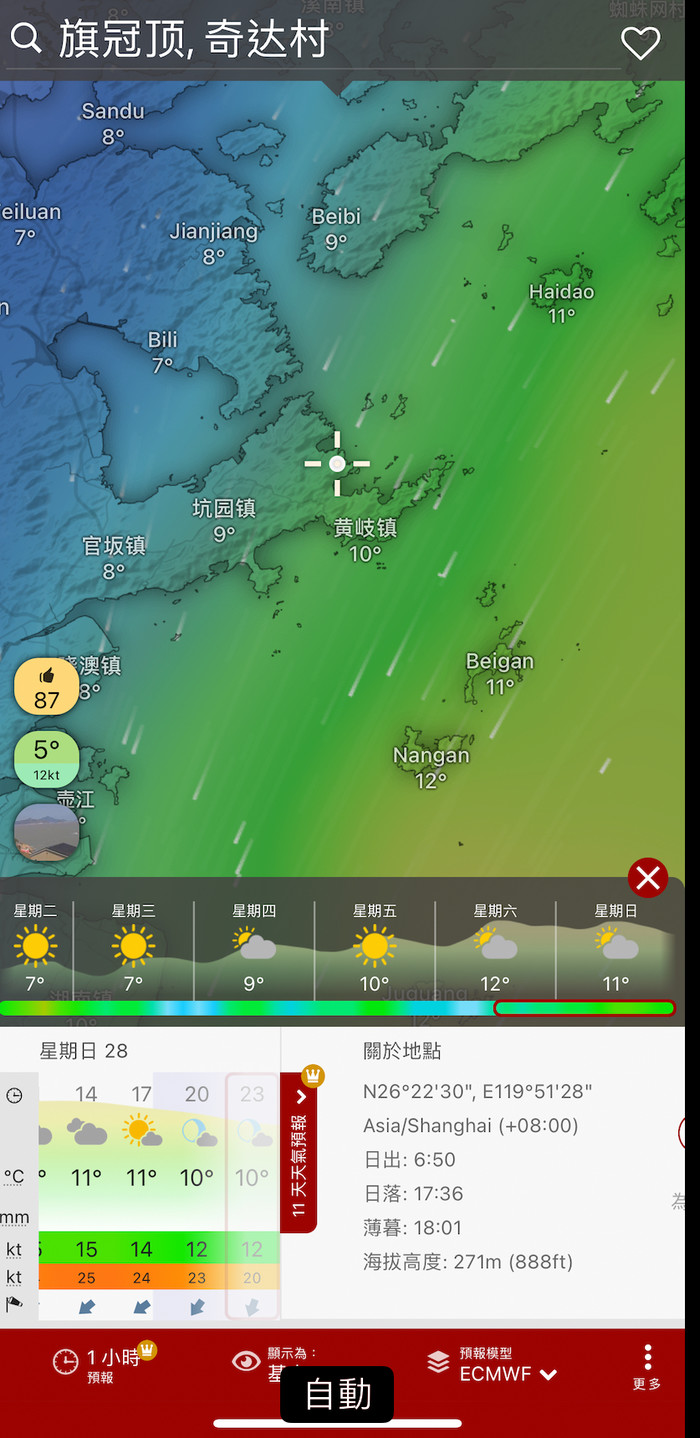Open the 更多 menu
Image resolution: width=700 pixels, height=1438 pixels.
[647, 1366]
